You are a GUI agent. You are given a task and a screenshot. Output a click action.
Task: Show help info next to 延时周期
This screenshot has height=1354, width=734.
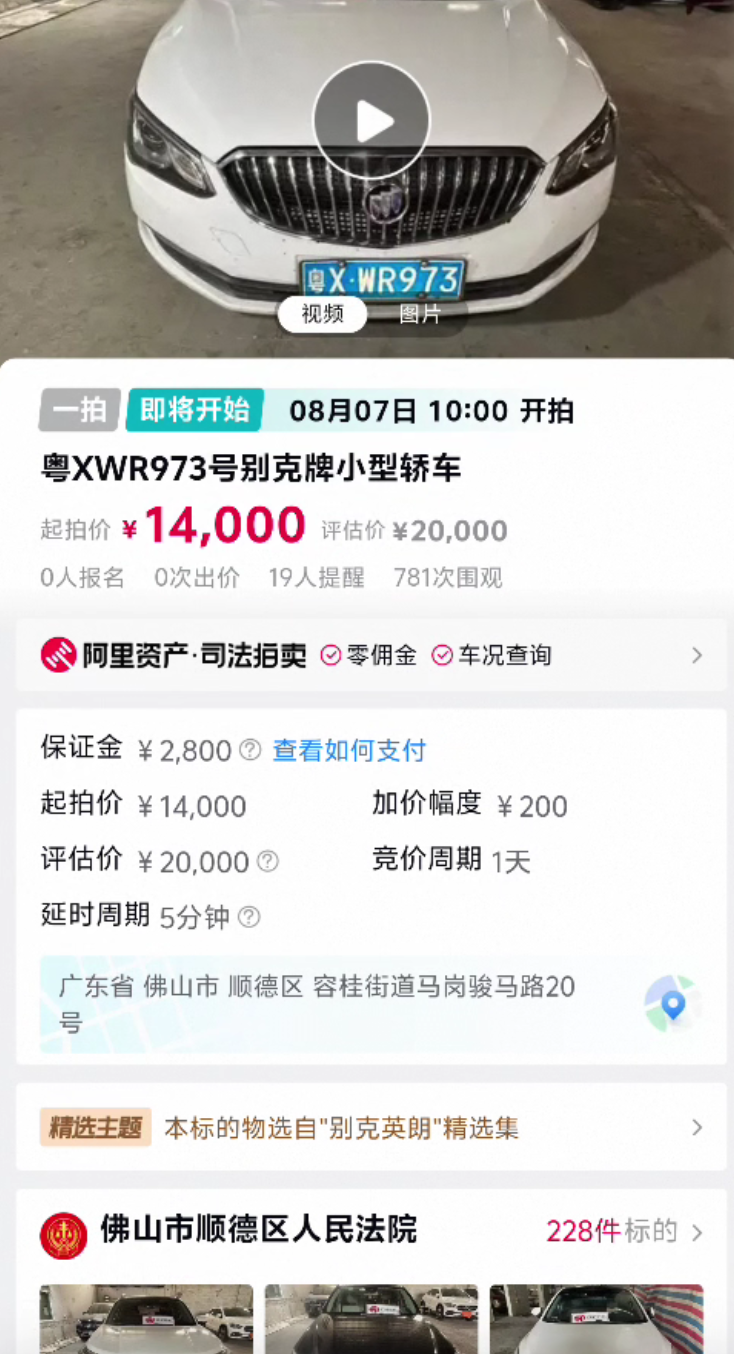249,917
